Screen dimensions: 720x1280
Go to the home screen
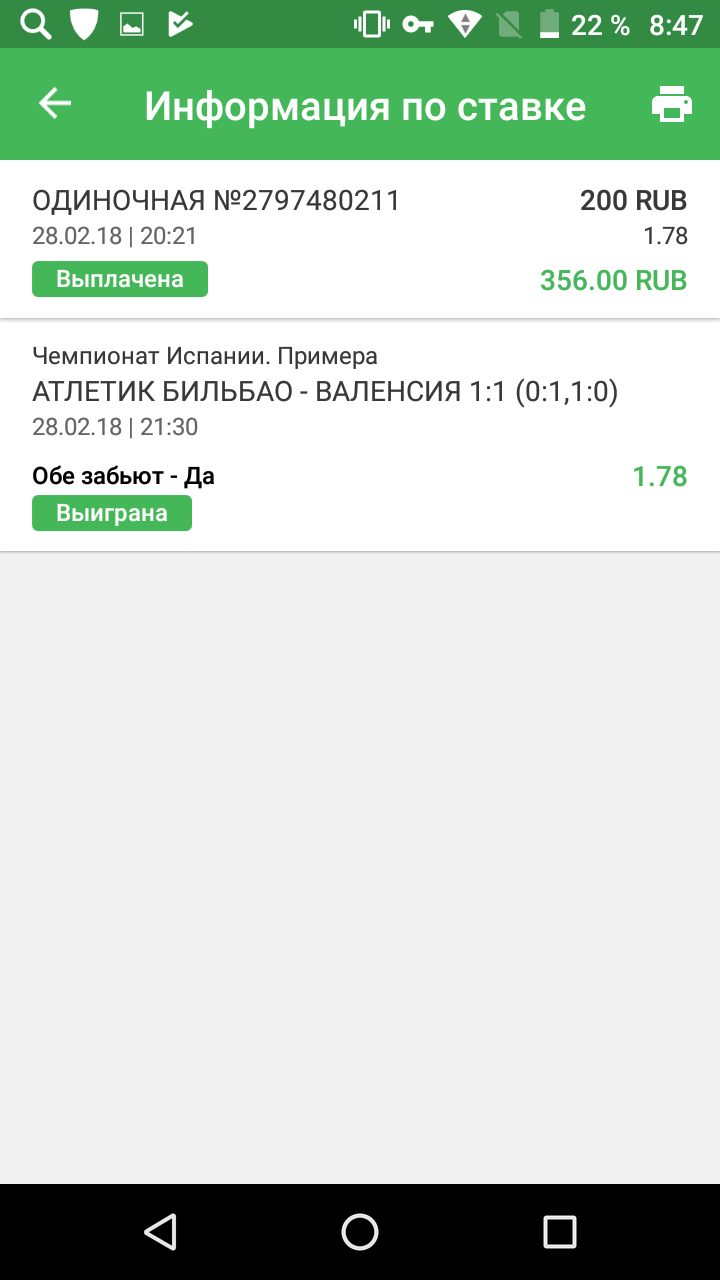coord(360,1231)
